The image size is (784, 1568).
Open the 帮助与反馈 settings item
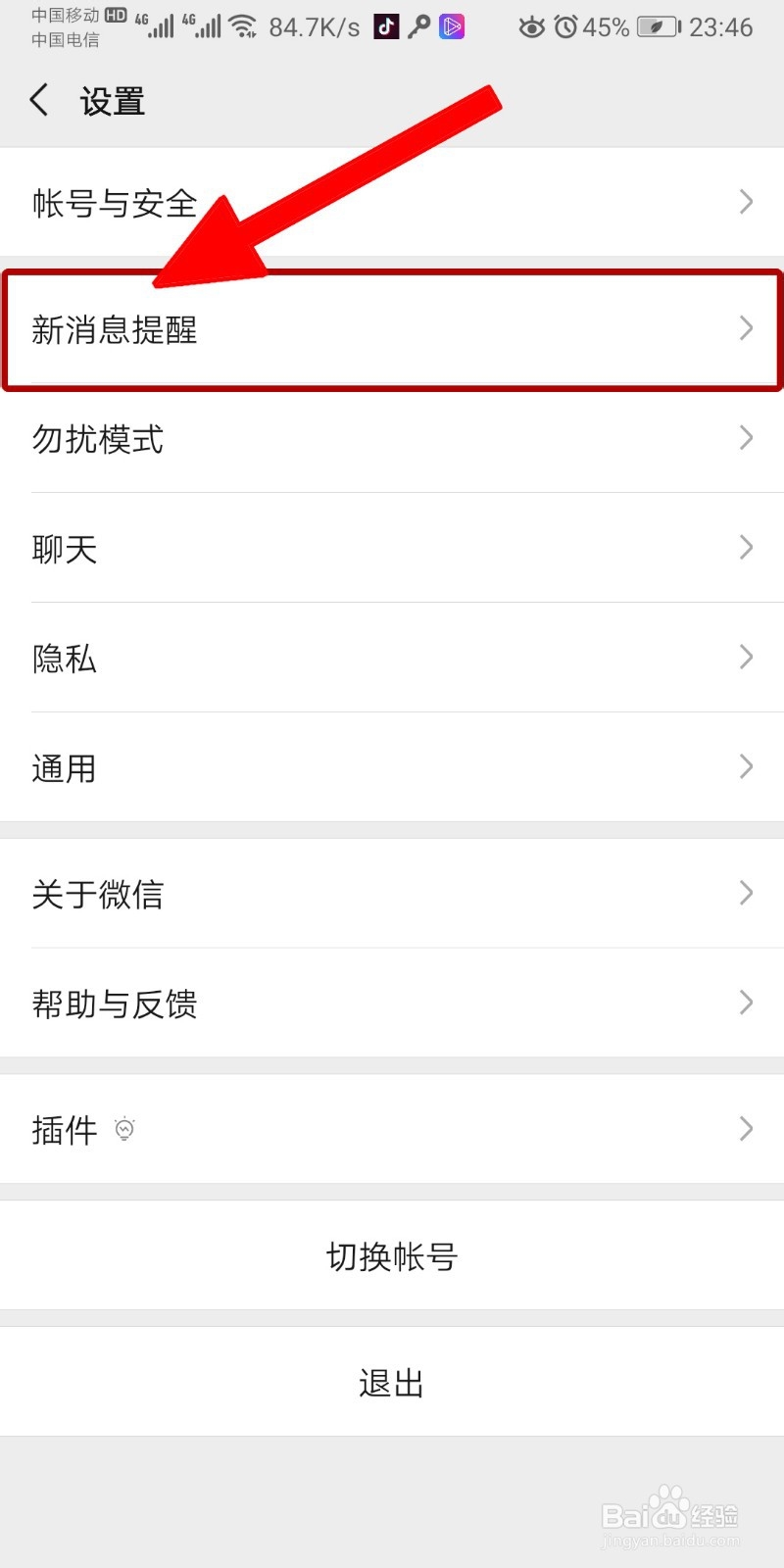(x=392, y=1003)
